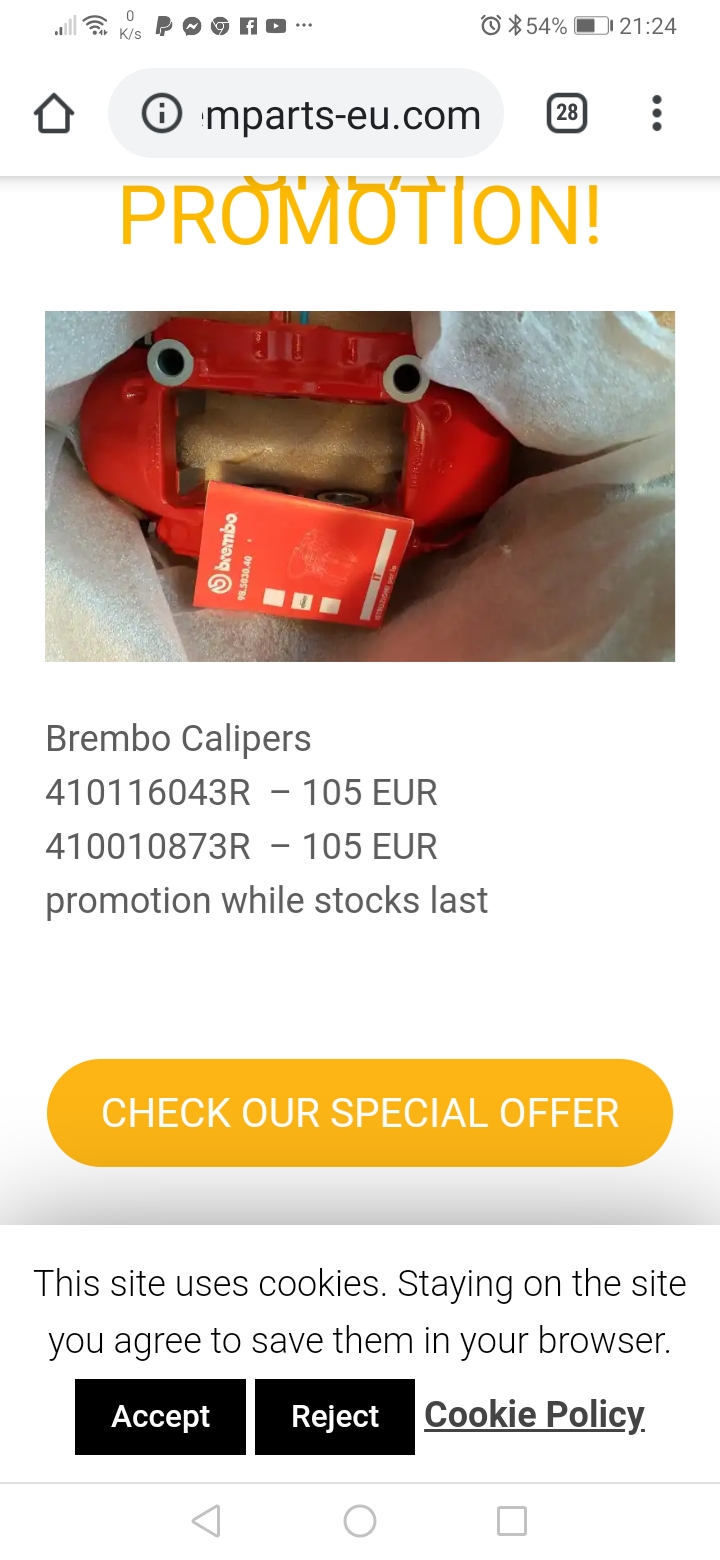View site information for this page
The width and height of the screenshot is (720, 1560).
[161, 114]
